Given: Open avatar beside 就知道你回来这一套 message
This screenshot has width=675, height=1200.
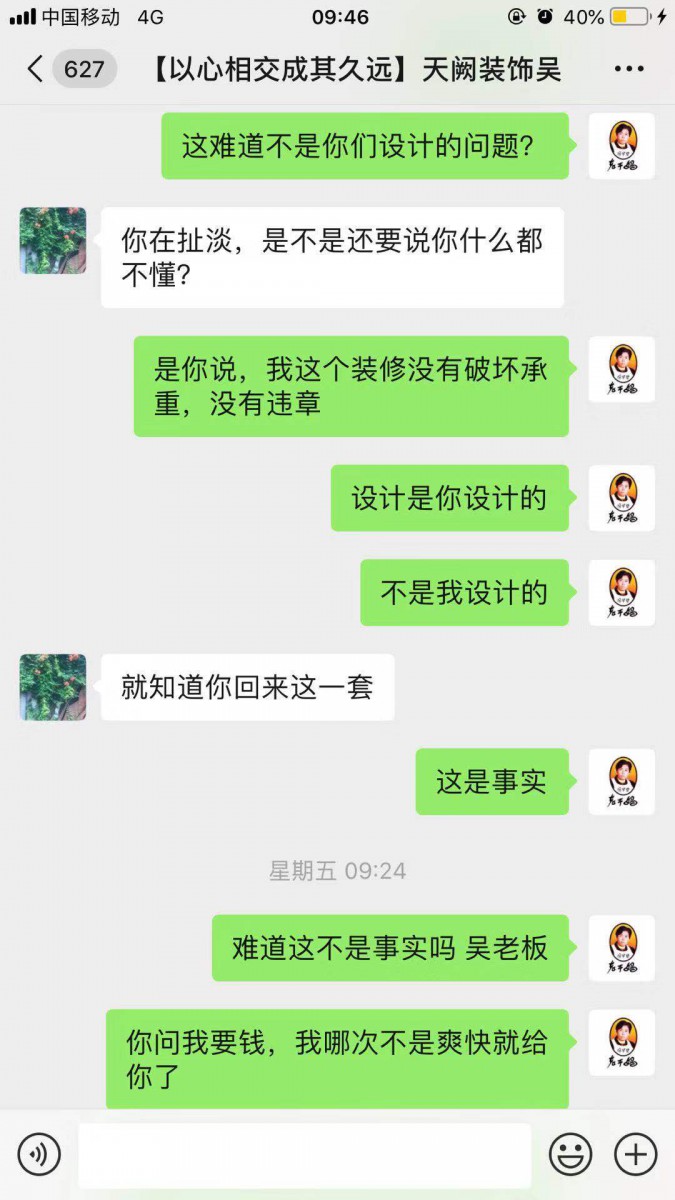Looking at the screenshot, I should click(x=53, y=687).
